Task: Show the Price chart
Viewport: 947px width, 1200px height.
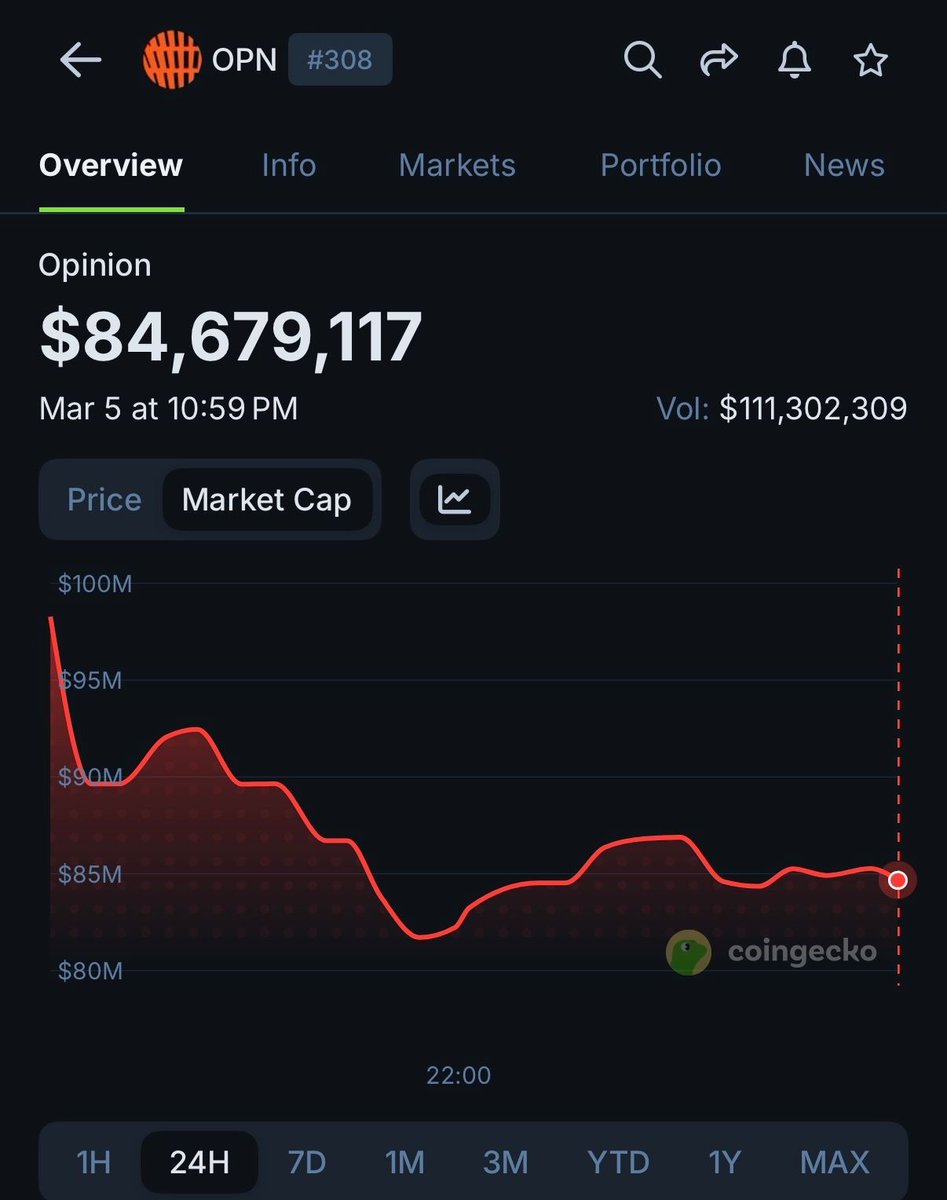Action: tap(104, 499)
